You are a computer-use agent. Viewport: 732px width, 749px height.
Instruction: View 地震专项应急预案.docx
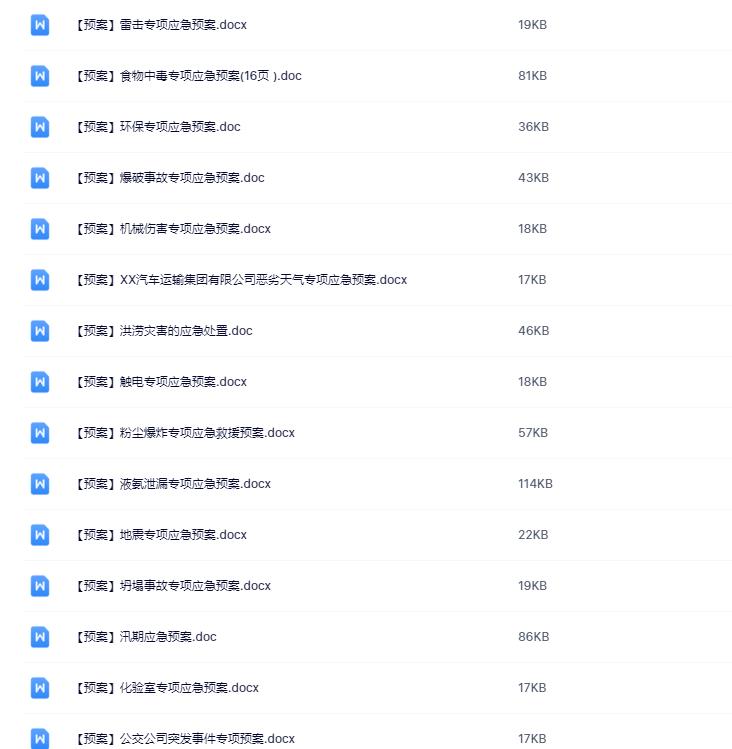(x=161, y=535)
